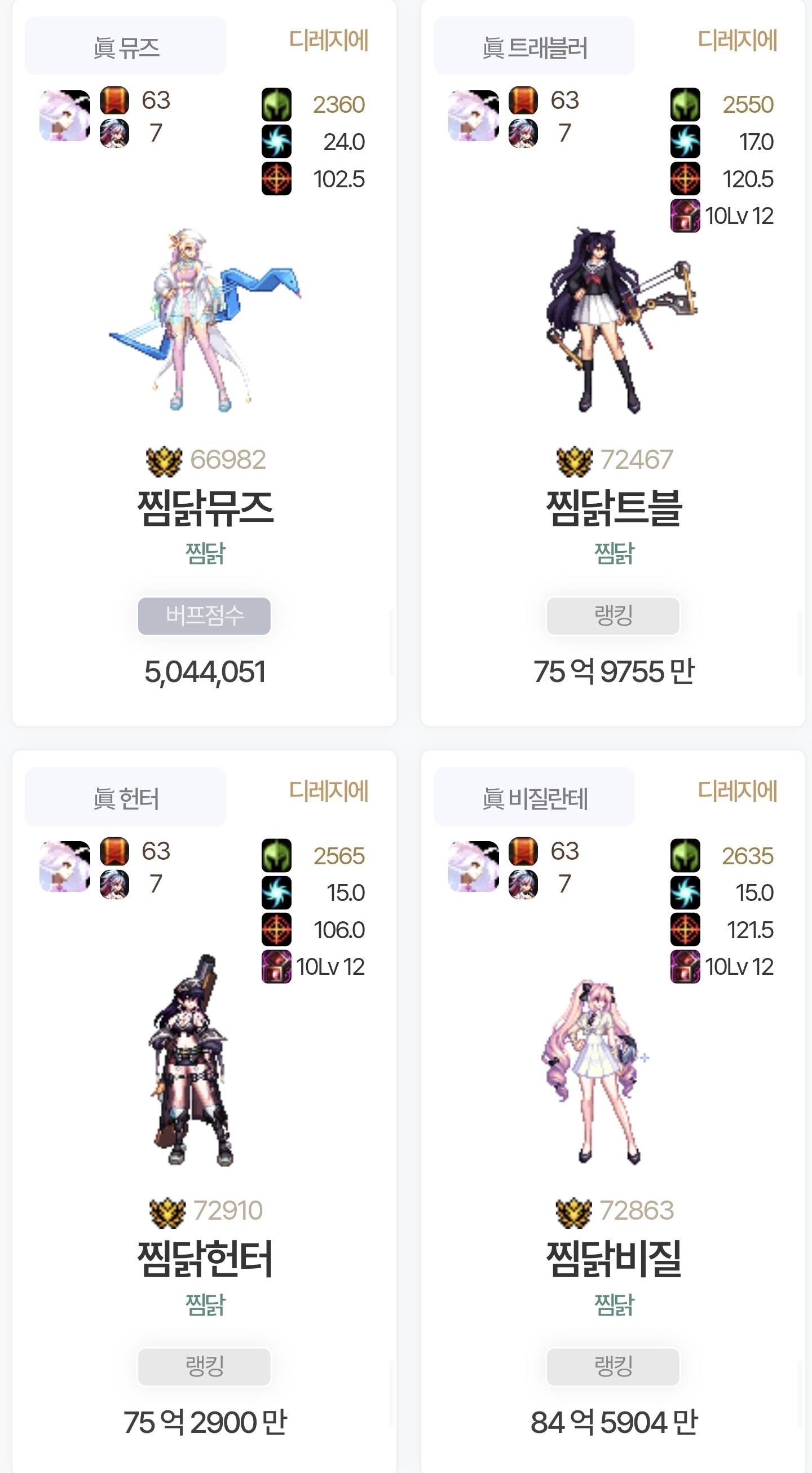Tap 랭킹 button on 찜닭비질 card

tap(612, 1366)
